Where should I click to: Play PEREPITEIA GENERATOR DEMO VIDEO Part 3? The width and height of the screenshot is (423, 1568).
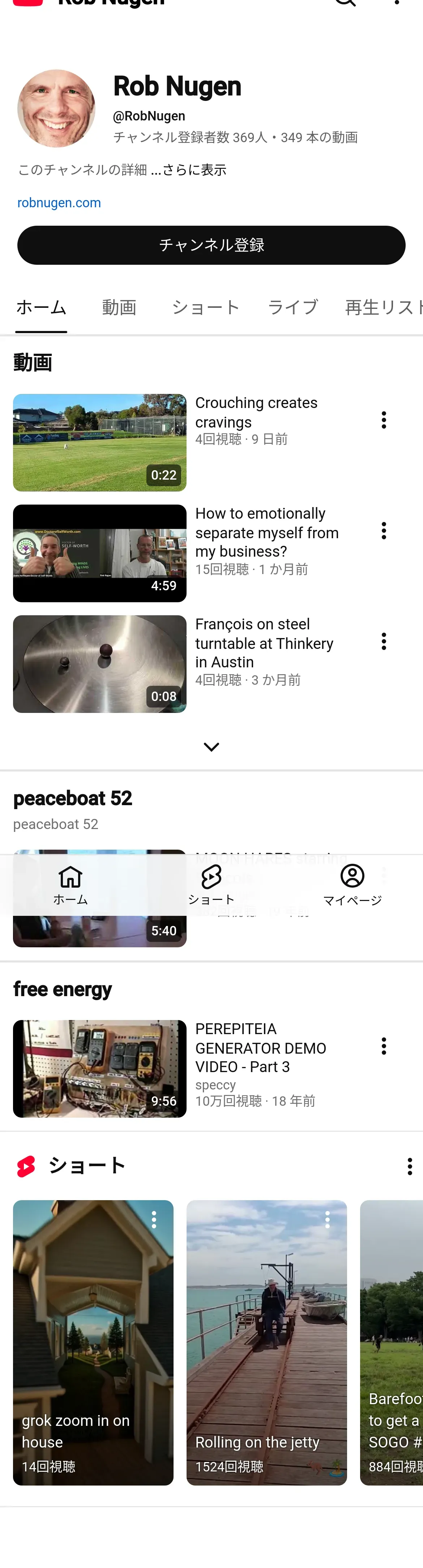(100, 1069)
